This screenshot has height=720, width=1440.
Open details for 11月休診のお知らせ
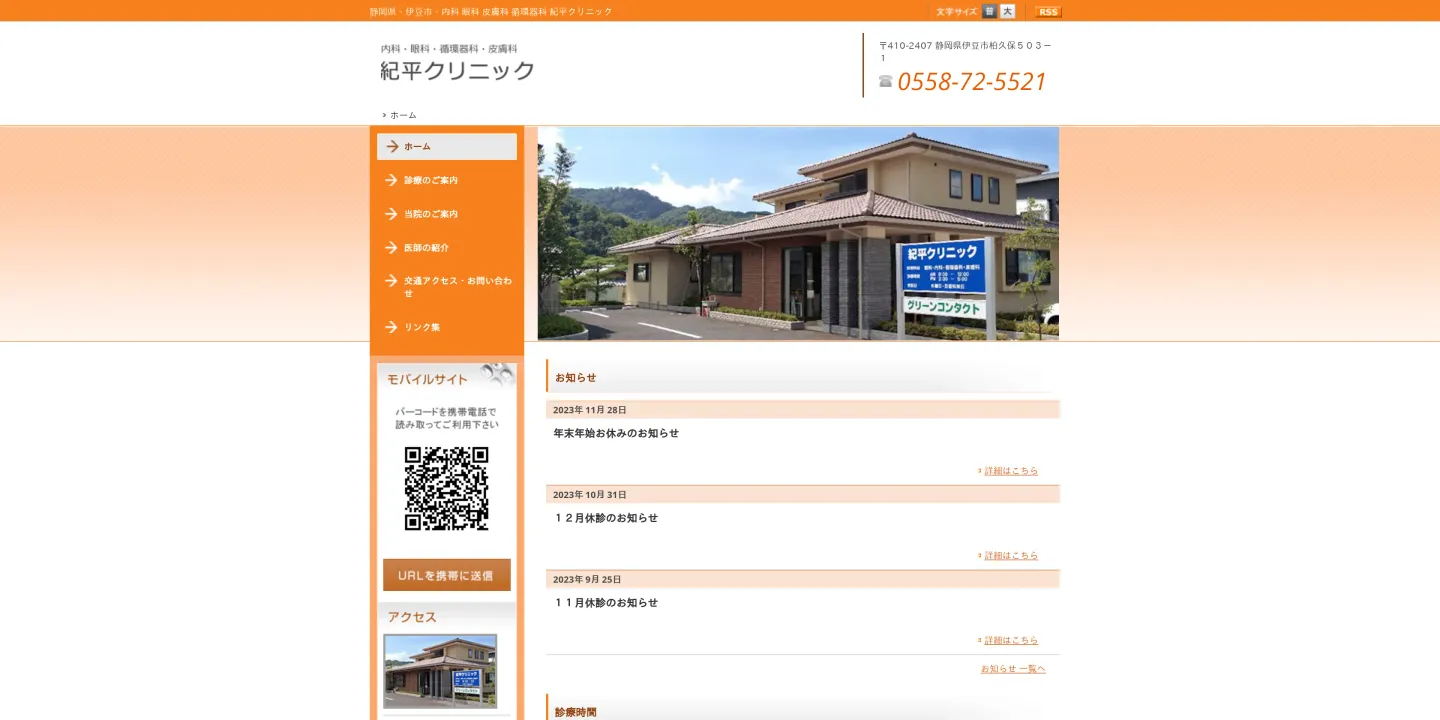[1011, 641]
